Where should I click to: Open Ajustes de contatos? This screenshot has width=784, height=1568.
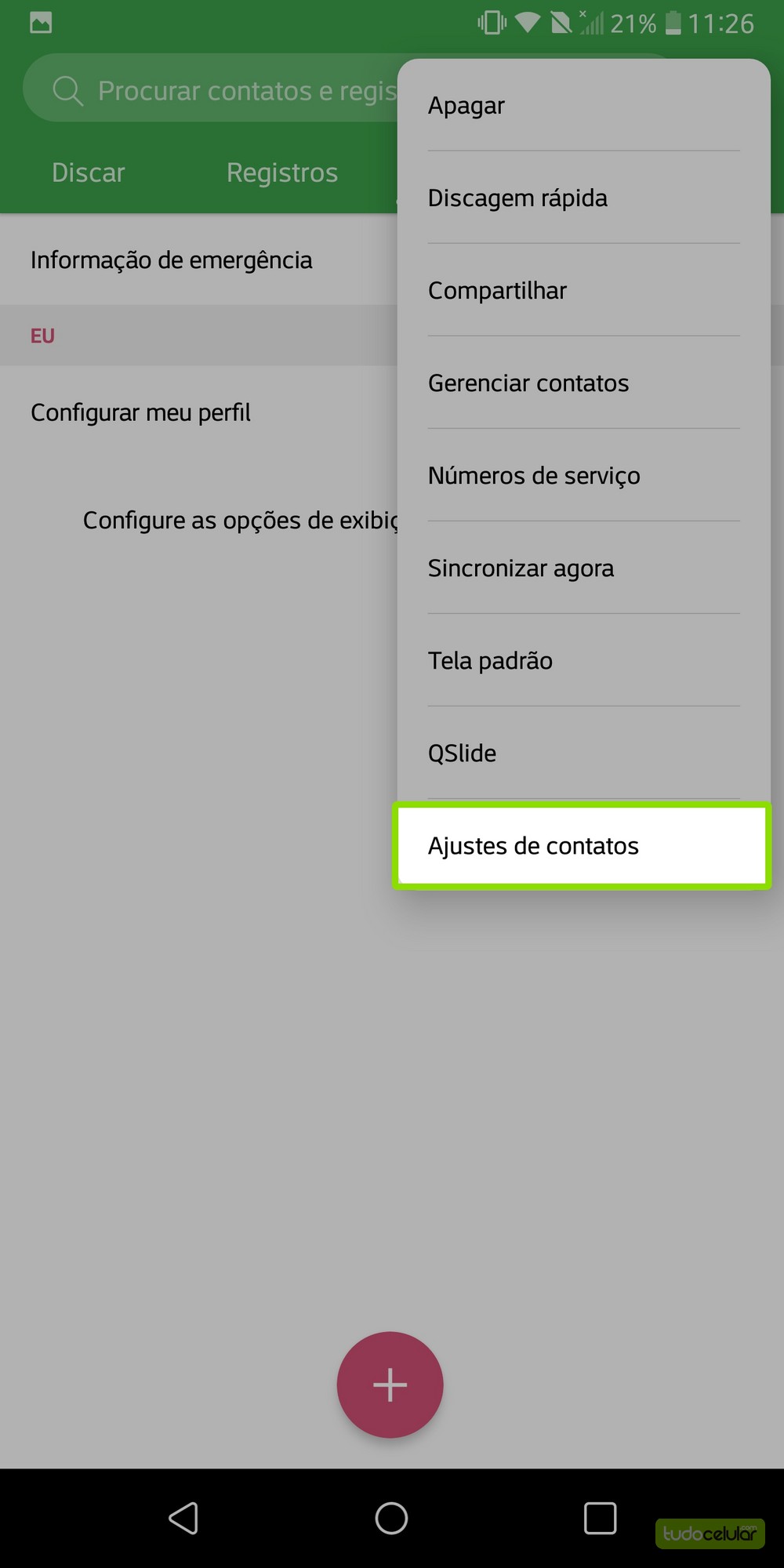click(x=533, y=846)
